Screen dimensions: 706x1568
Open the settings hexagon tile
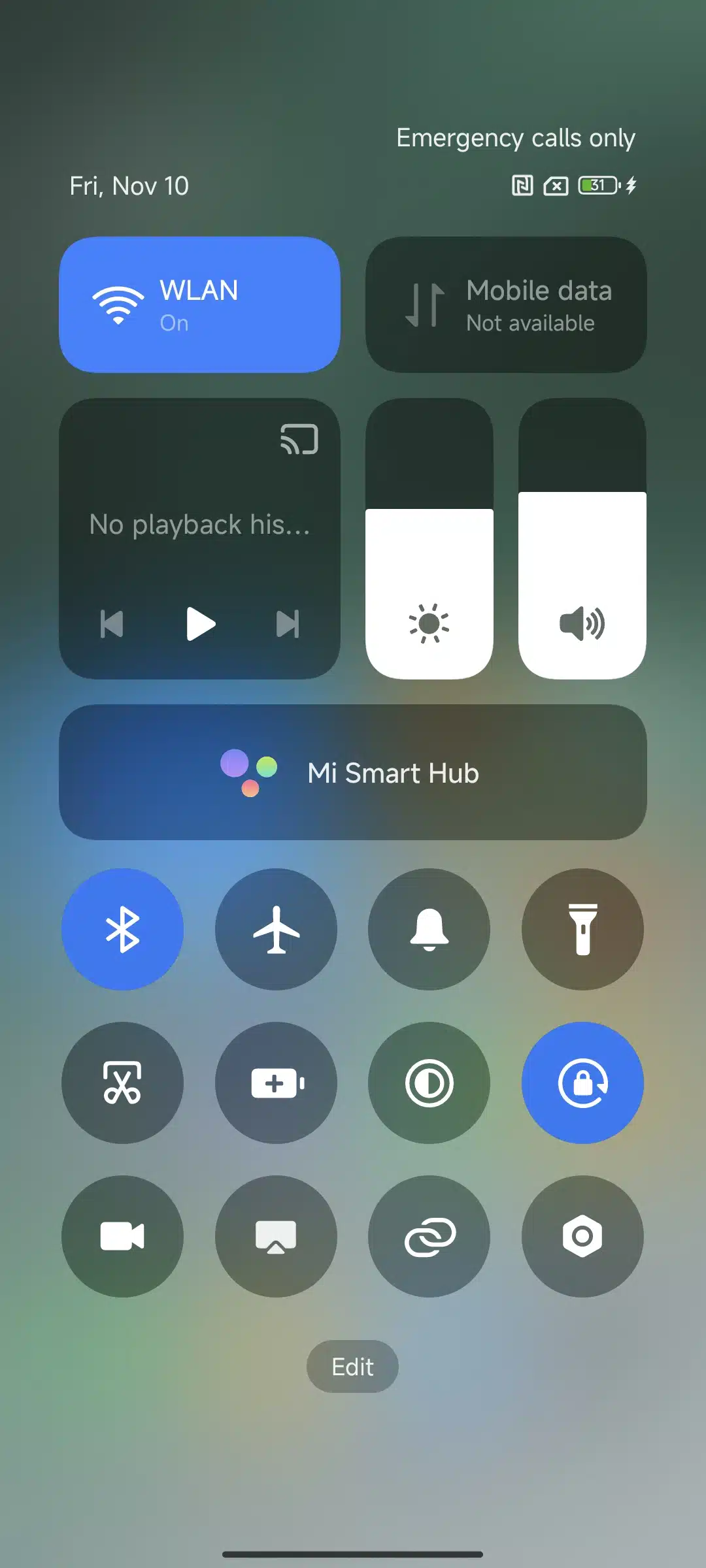pyautogui.click(x=582, y=1236)
